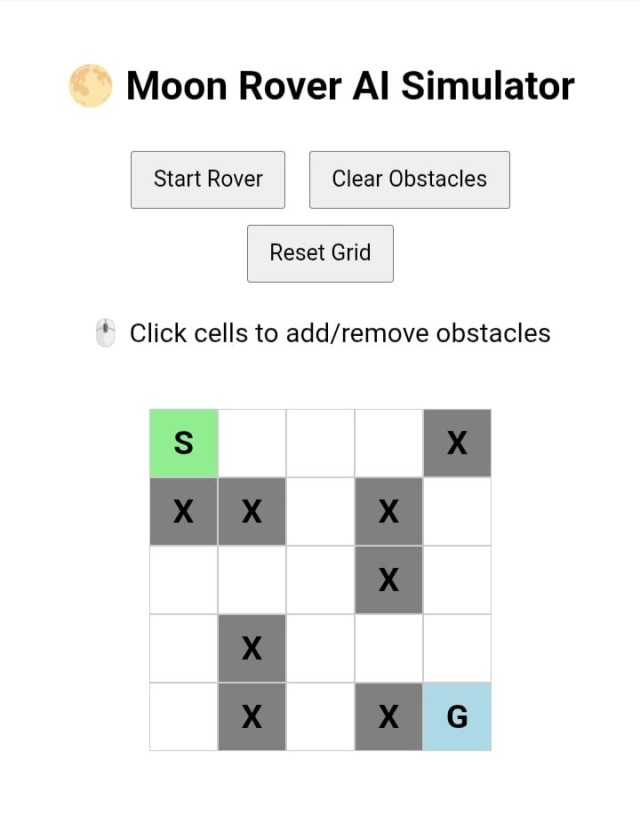Add an obstacle directly above the G cell

457,648
